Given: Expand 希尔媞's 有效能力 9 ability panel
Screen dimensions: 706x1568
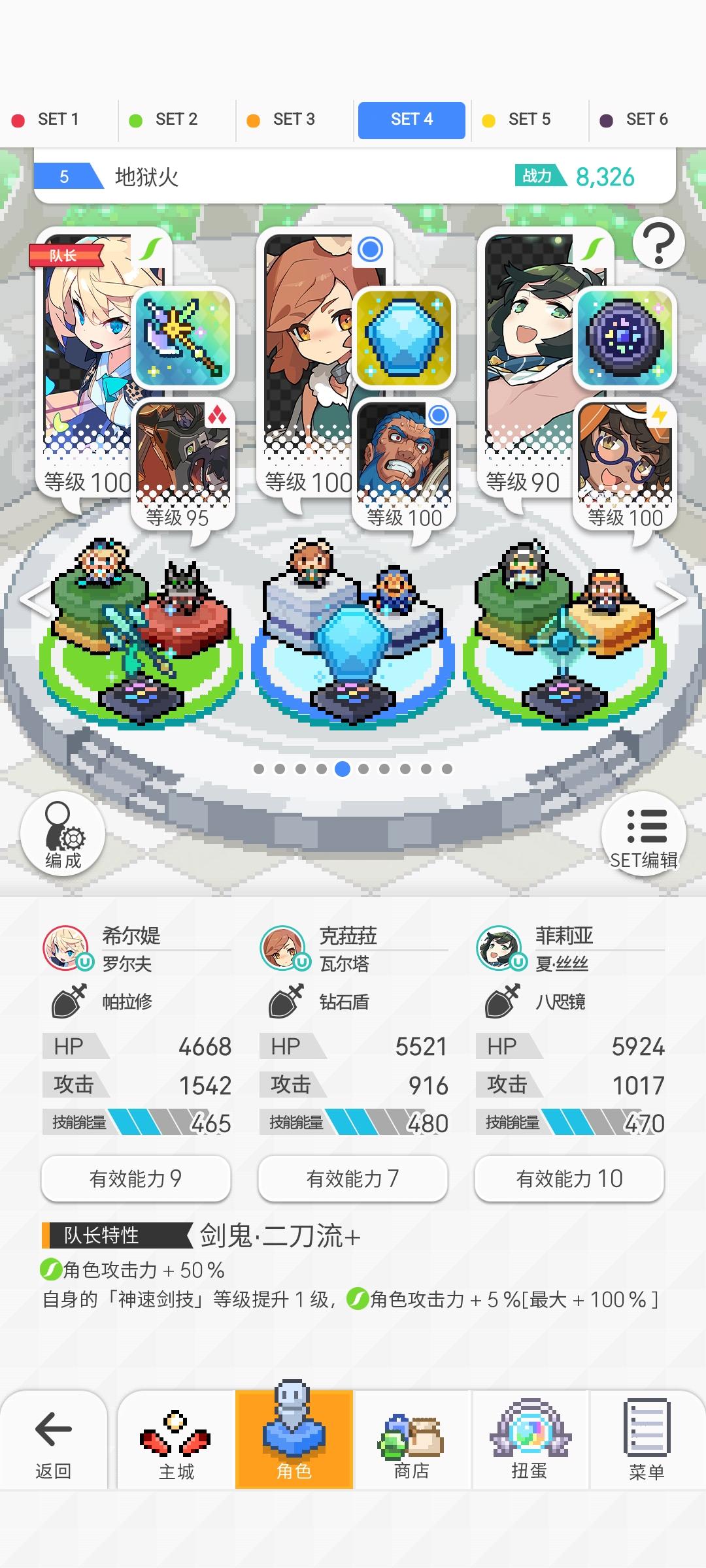Looking at the screenshot, I should pyautogui.click(x=135, y=1179).
